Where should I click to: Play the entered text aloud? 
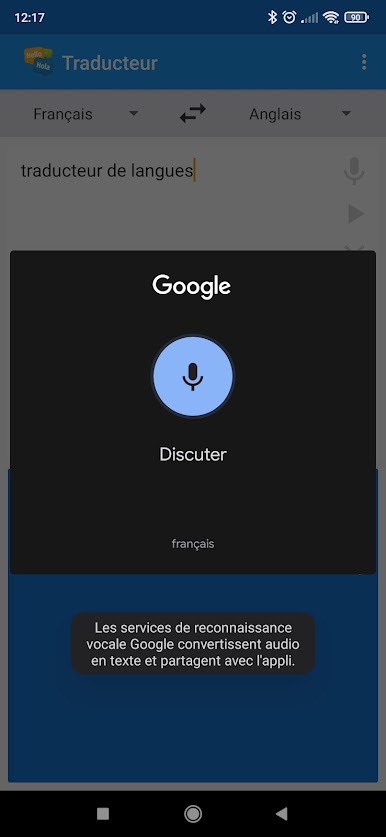[x=356, y=214]
